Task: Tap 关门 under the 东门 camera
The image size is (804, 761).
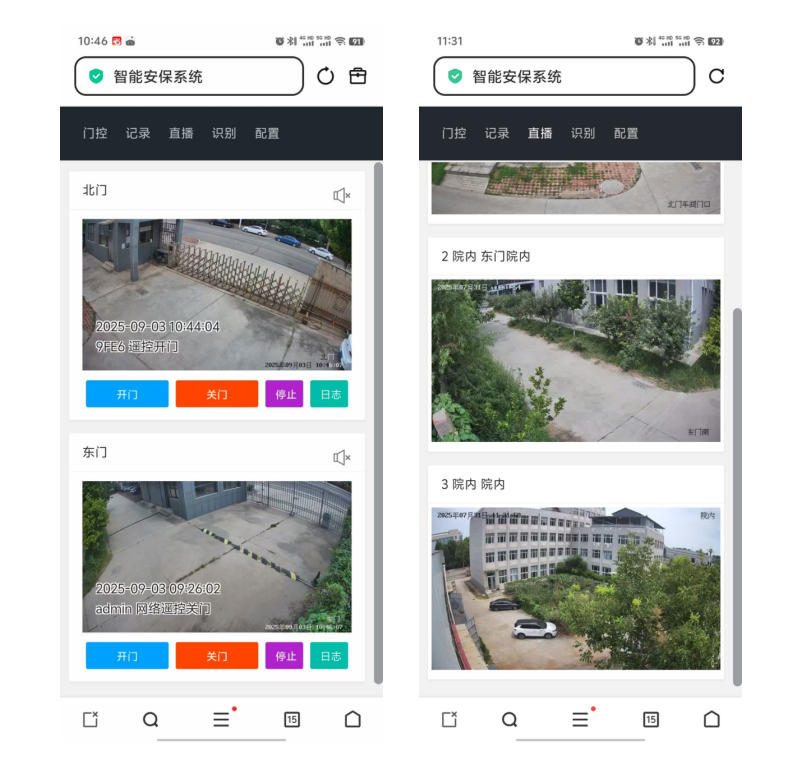Action: (x=217, y=656)
